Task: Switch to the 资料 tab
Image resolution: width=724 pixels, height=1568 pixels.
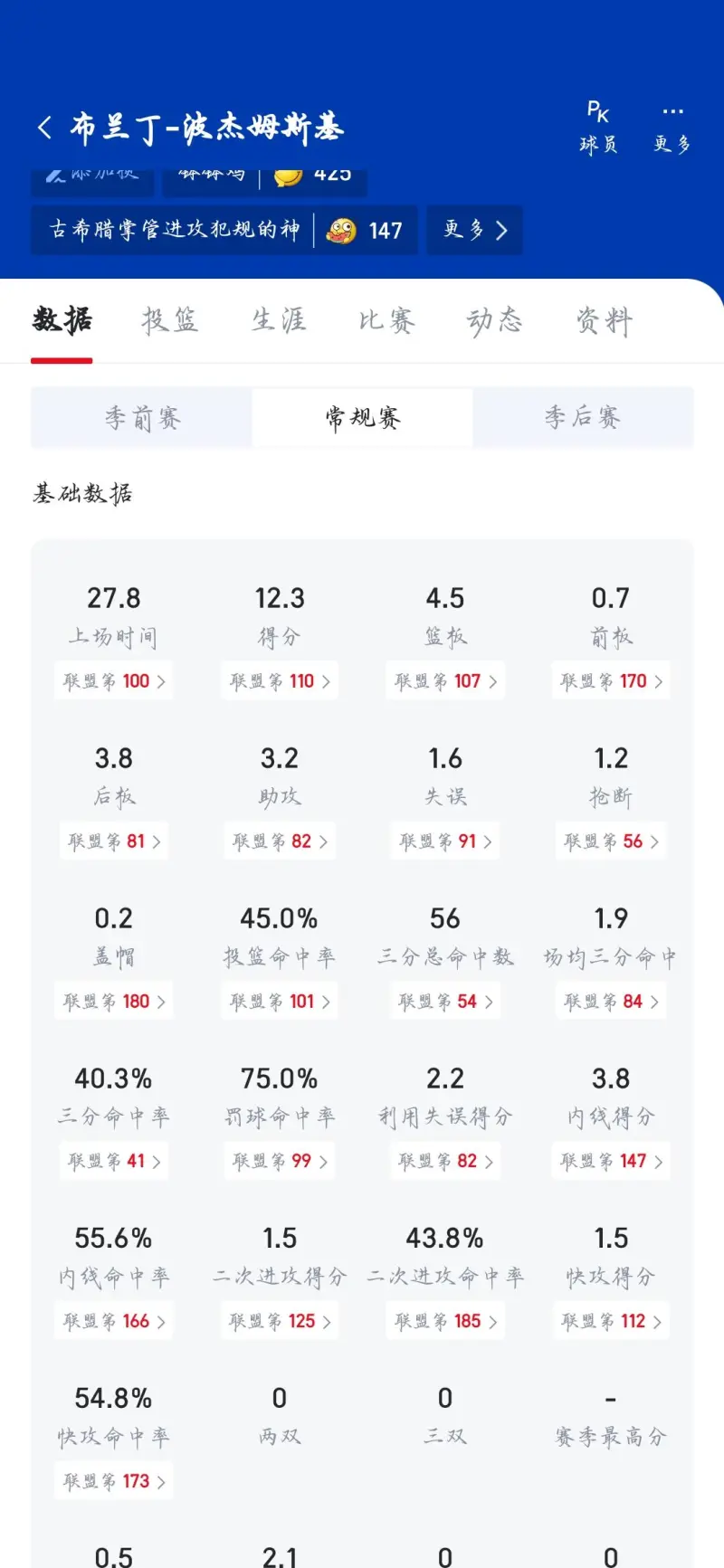Action: pos(604,320)
